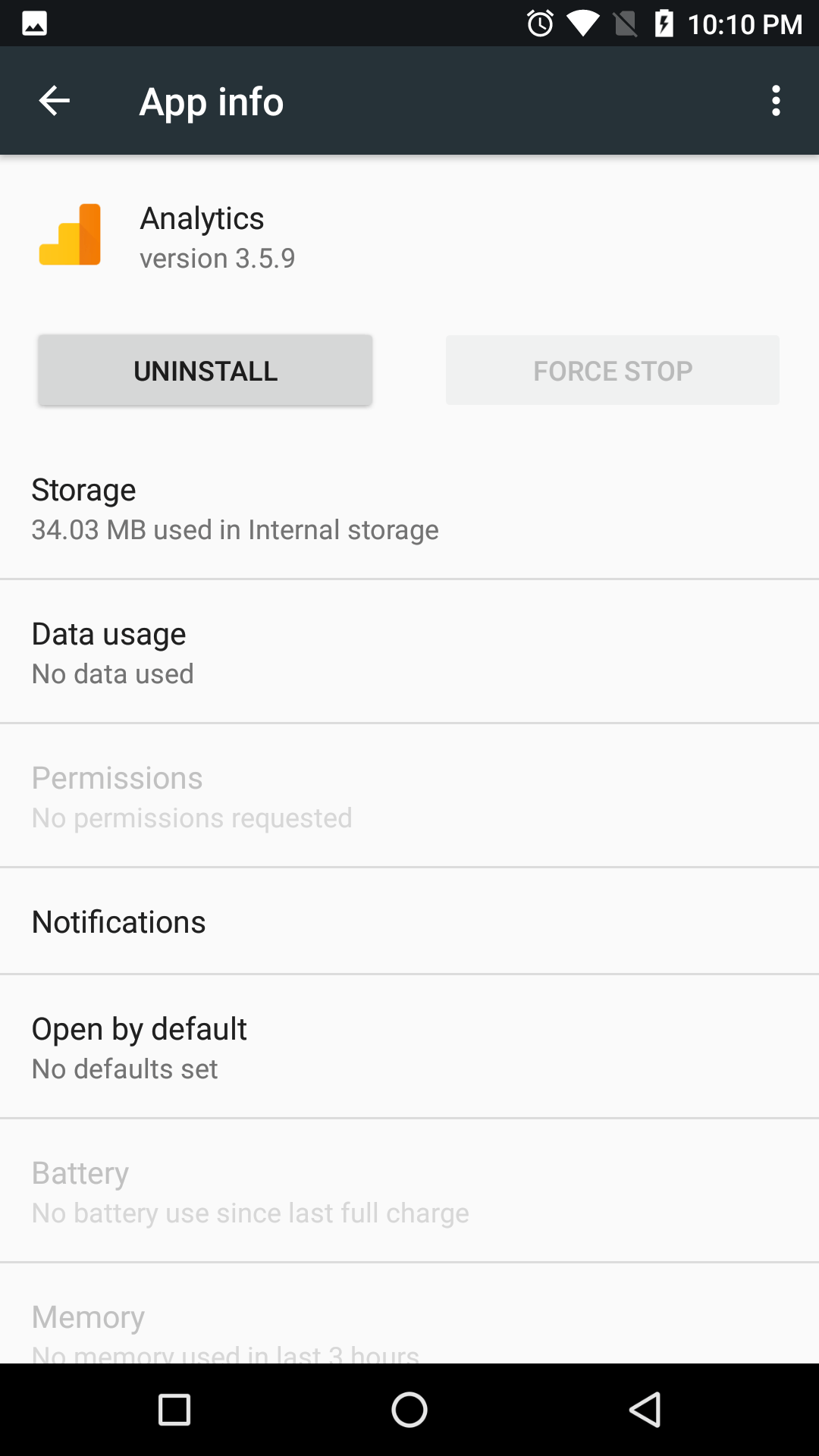
Task: Tap the system home button
Action: (x=409, y=1410)
